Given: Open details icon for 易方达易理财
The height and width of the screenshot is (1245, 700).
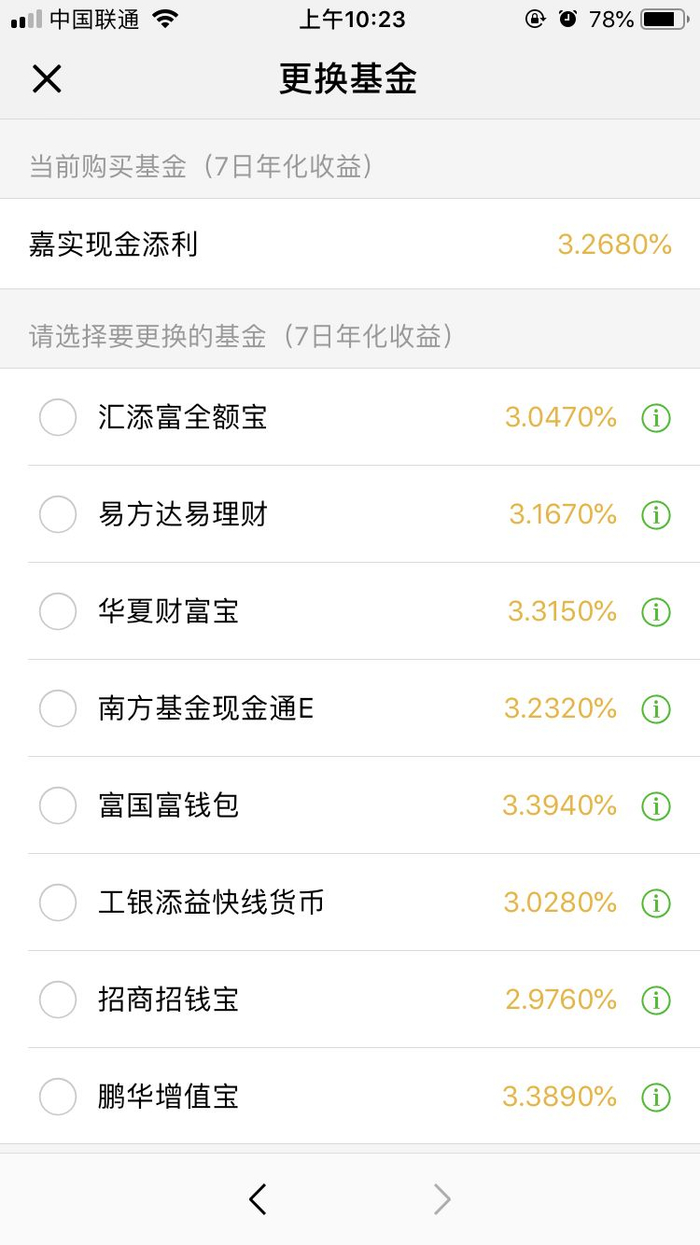Looking at the screenshot, I should point(656,515).
